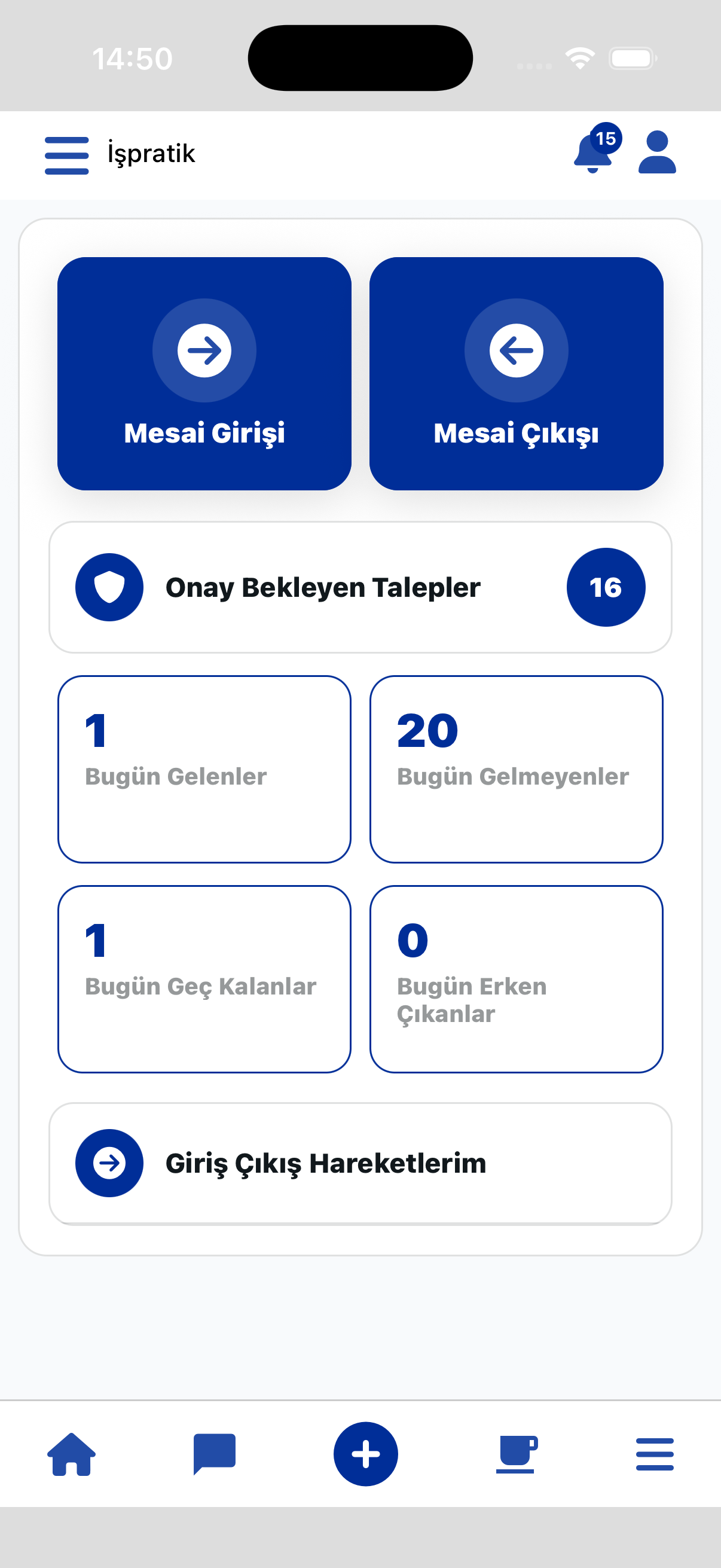View the Bugün Gelenler card
Image resolution: width=721 pixels, height=1568 pixels.
pyautogui.click(x=204, y=769)
